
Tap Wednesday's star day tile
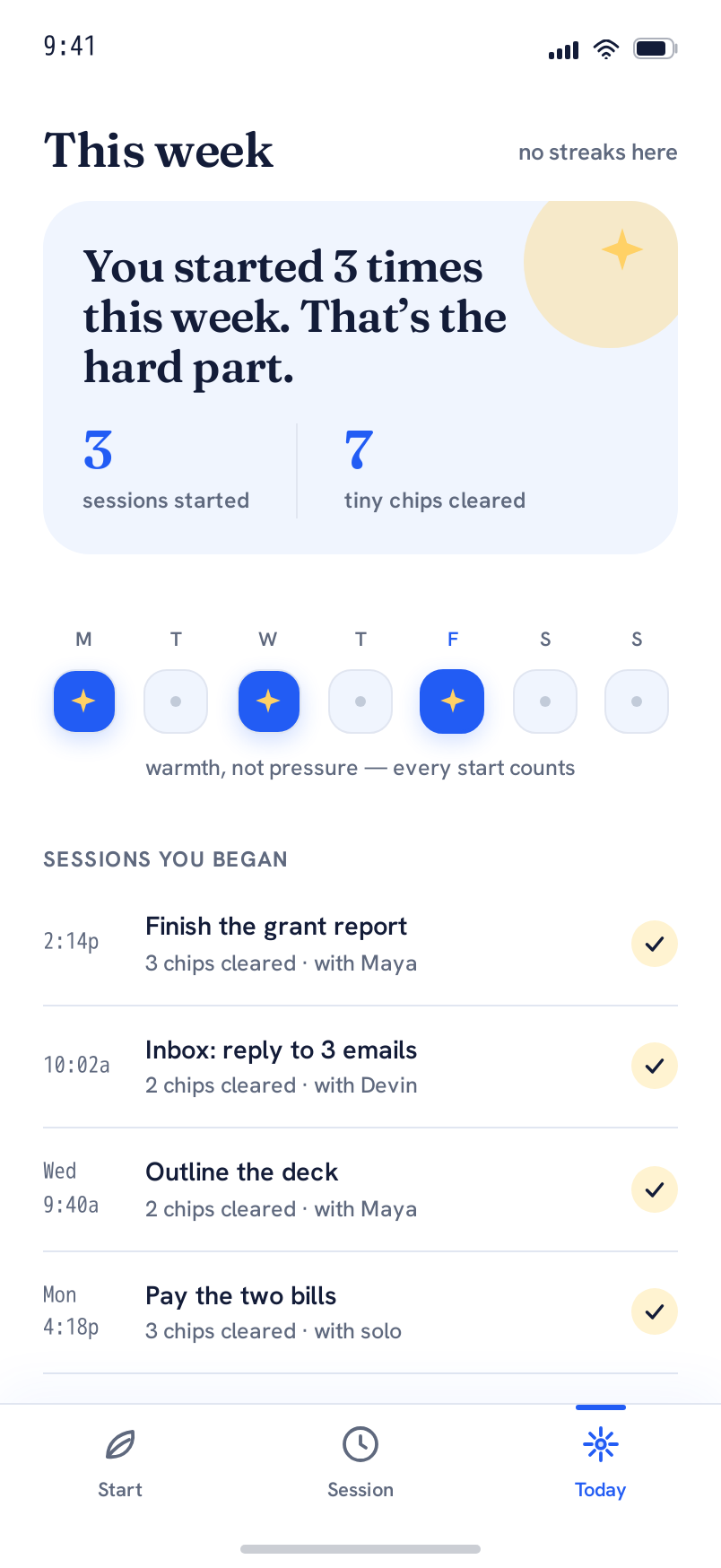[x=268, y=701]
